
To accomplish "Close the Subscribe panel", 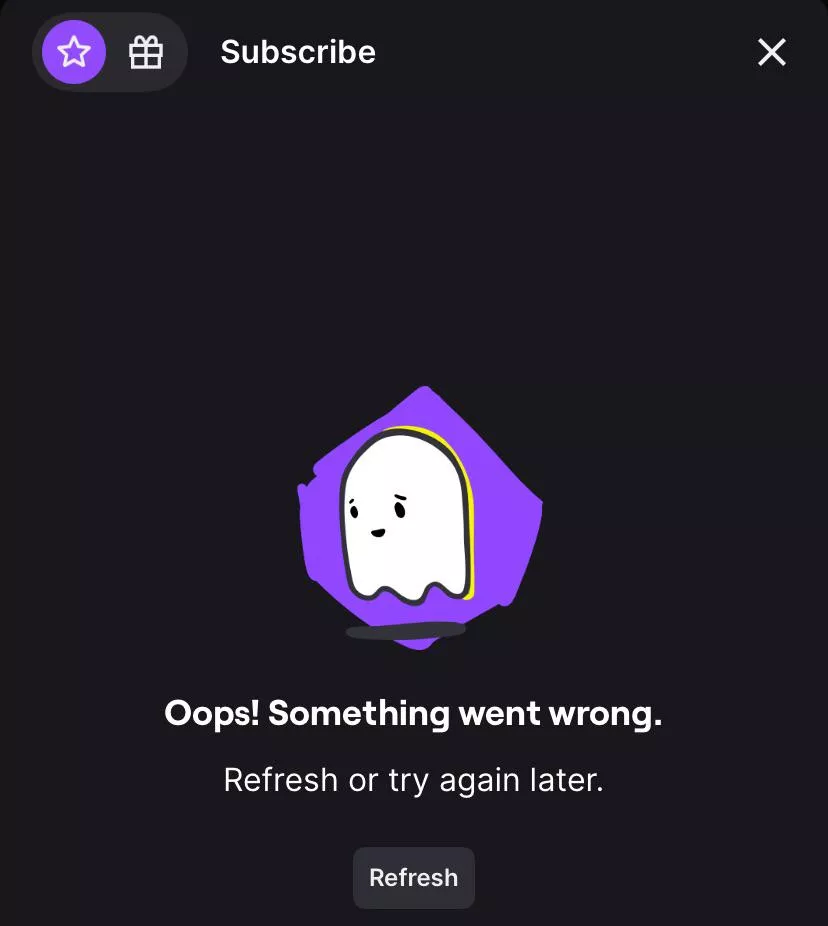I will tap(771, 52).
